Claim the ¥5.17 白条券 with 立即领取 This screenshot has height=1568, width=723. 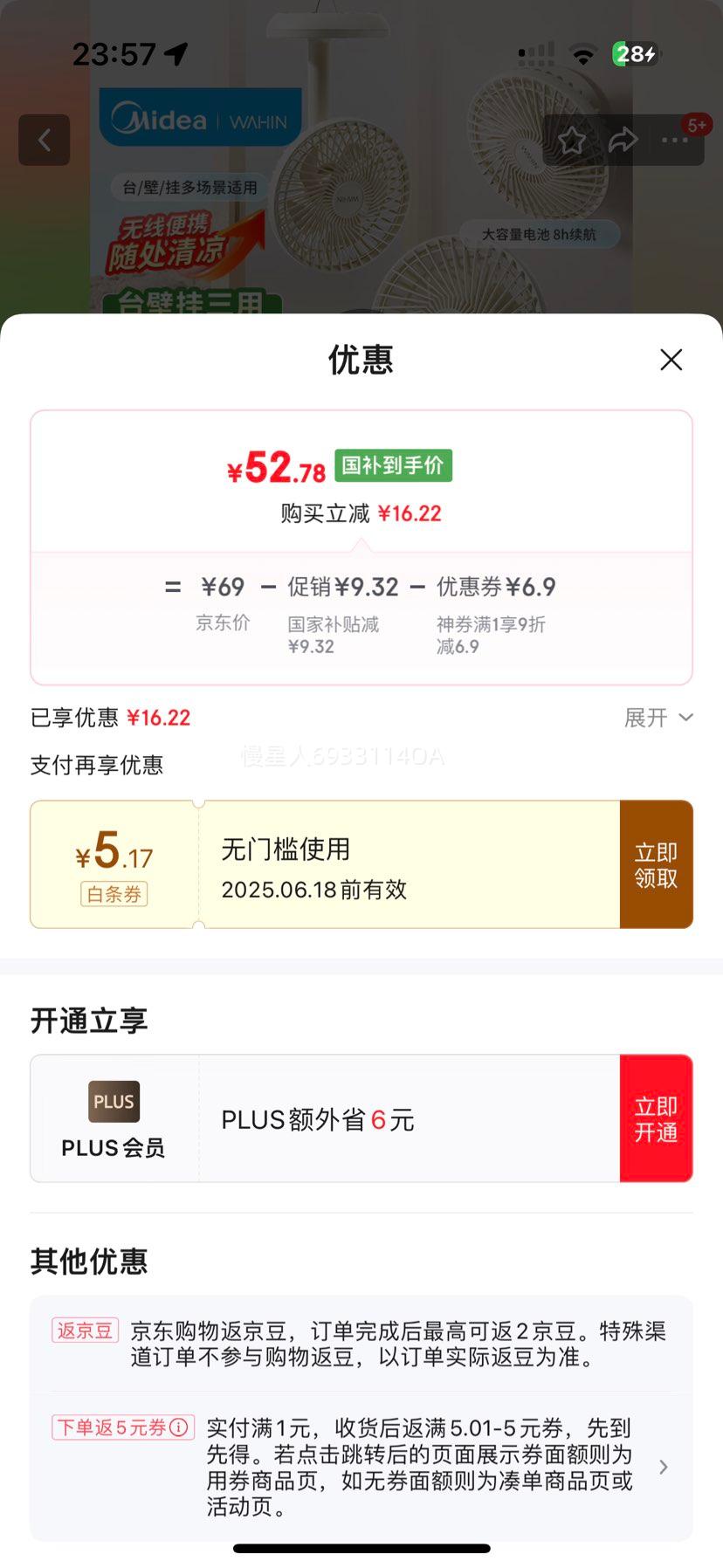(656, 864)
